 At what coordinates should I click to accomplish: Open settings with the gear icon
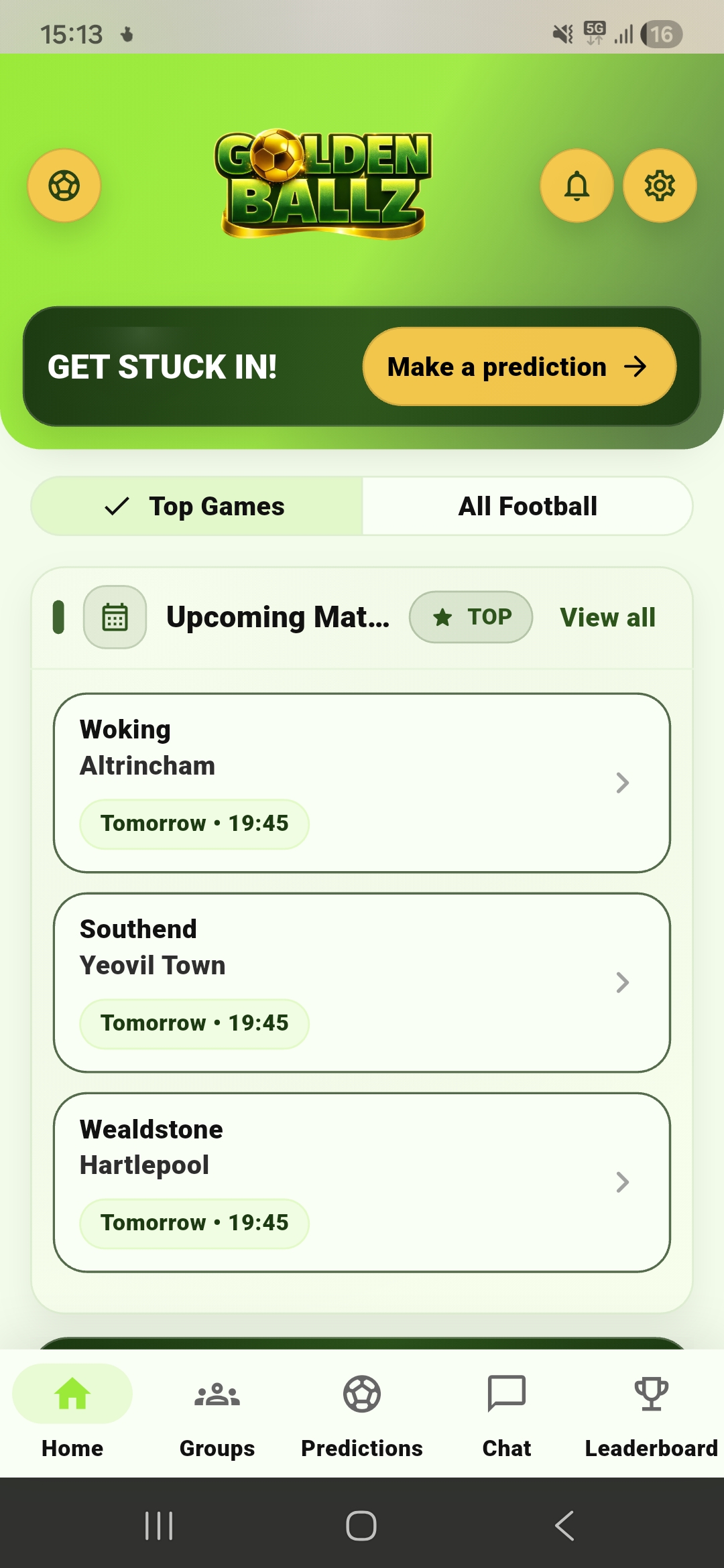click(x=659, y=186)
